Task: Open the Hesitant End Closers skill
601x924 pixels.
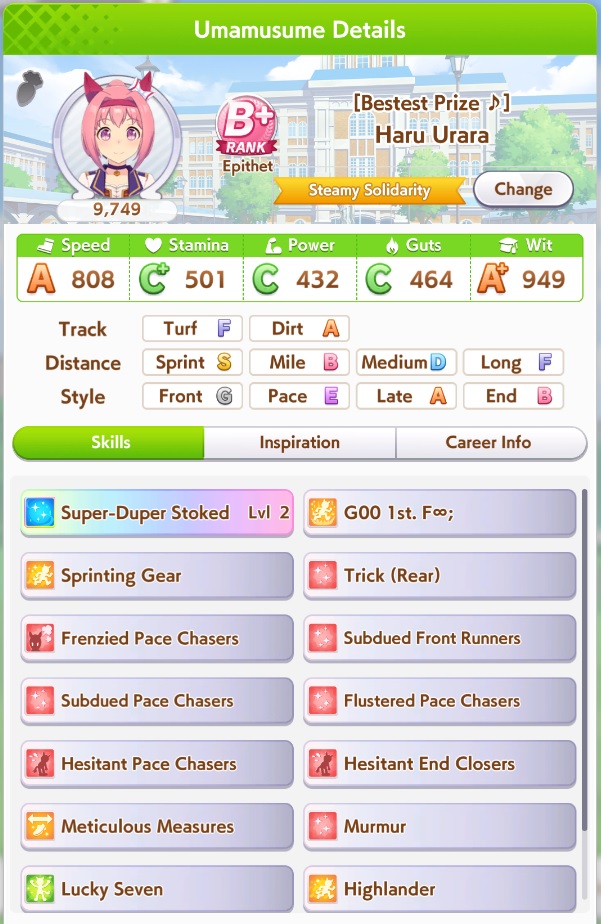Action: click(440, 764)
